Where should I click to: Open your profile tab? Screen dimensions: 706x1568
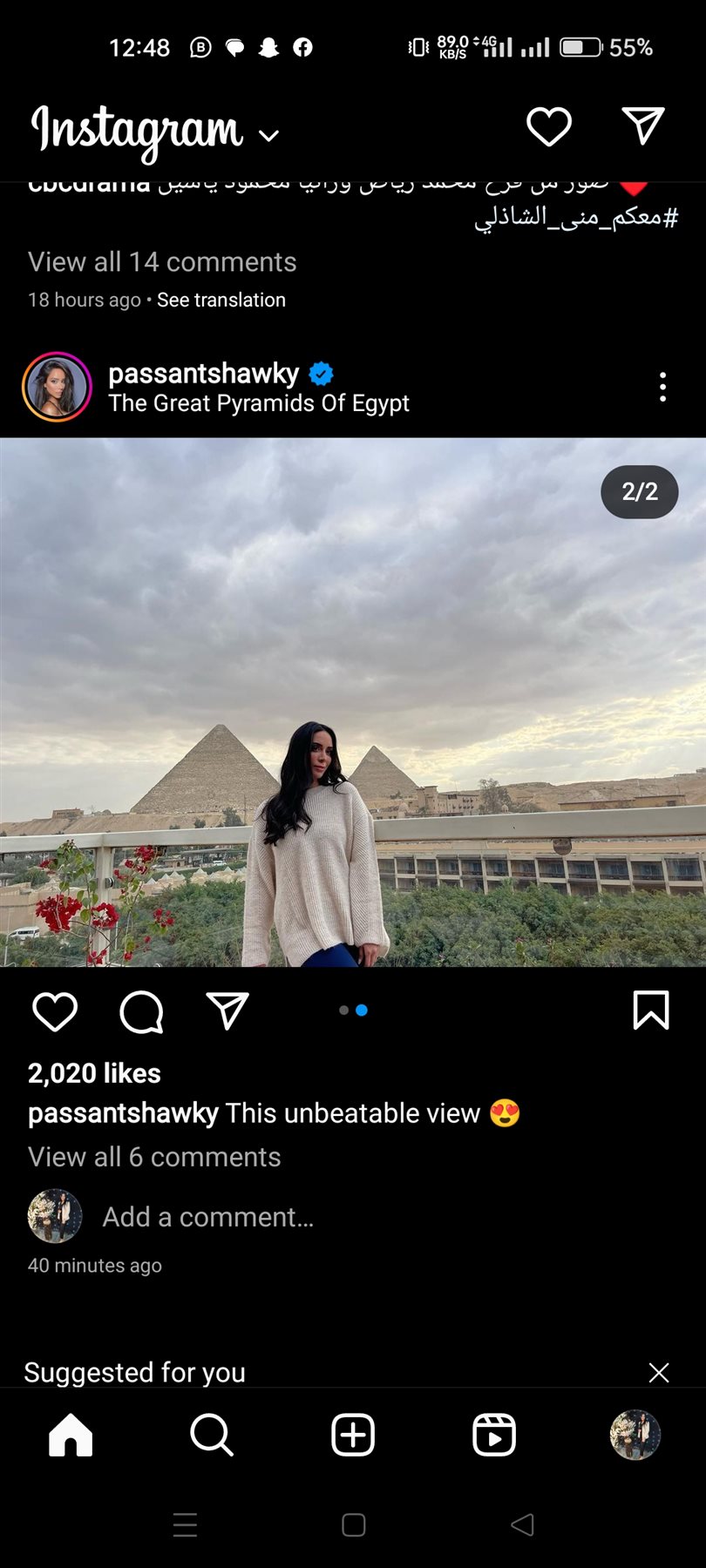(x=635, y=1435)
